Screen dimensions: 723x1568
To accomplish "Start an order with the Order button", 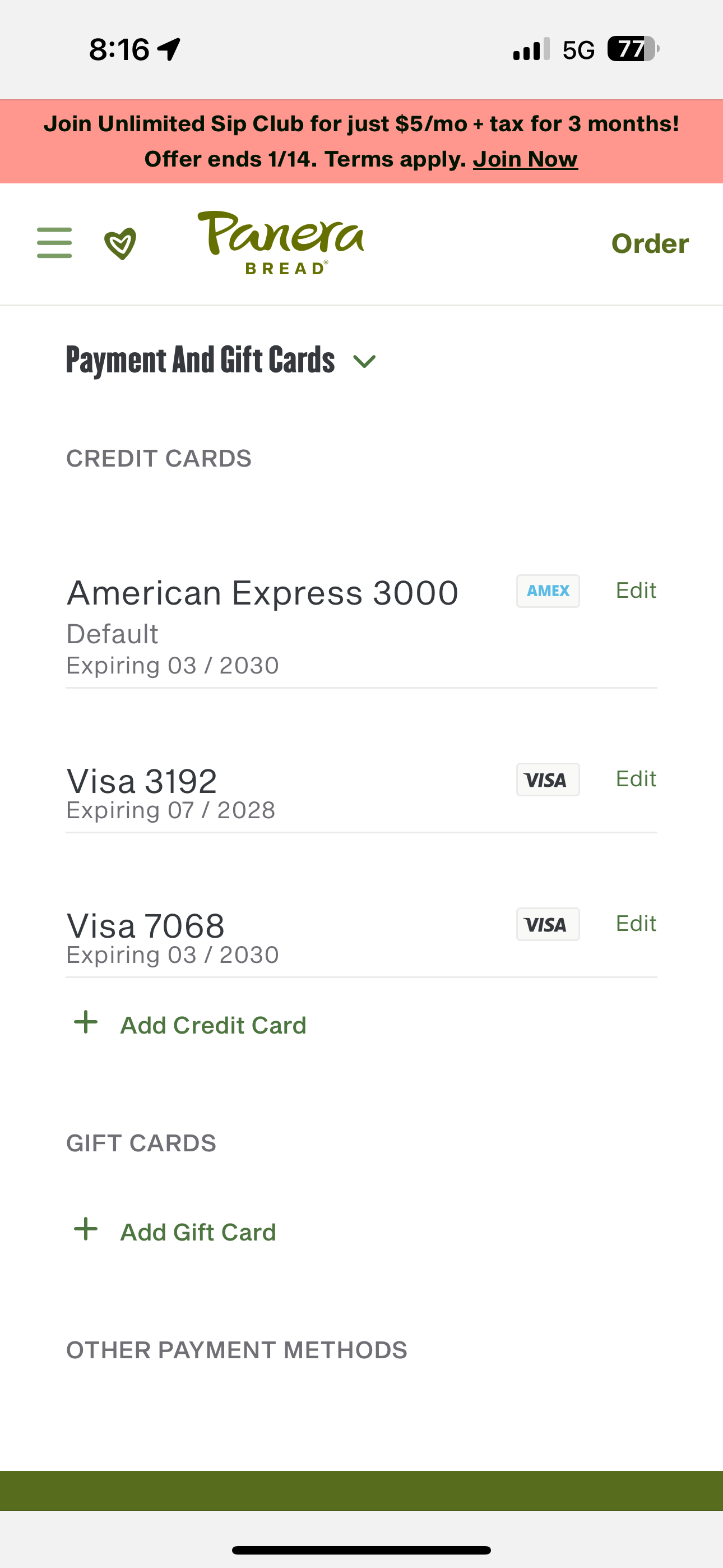I will (x=650, y=243).
